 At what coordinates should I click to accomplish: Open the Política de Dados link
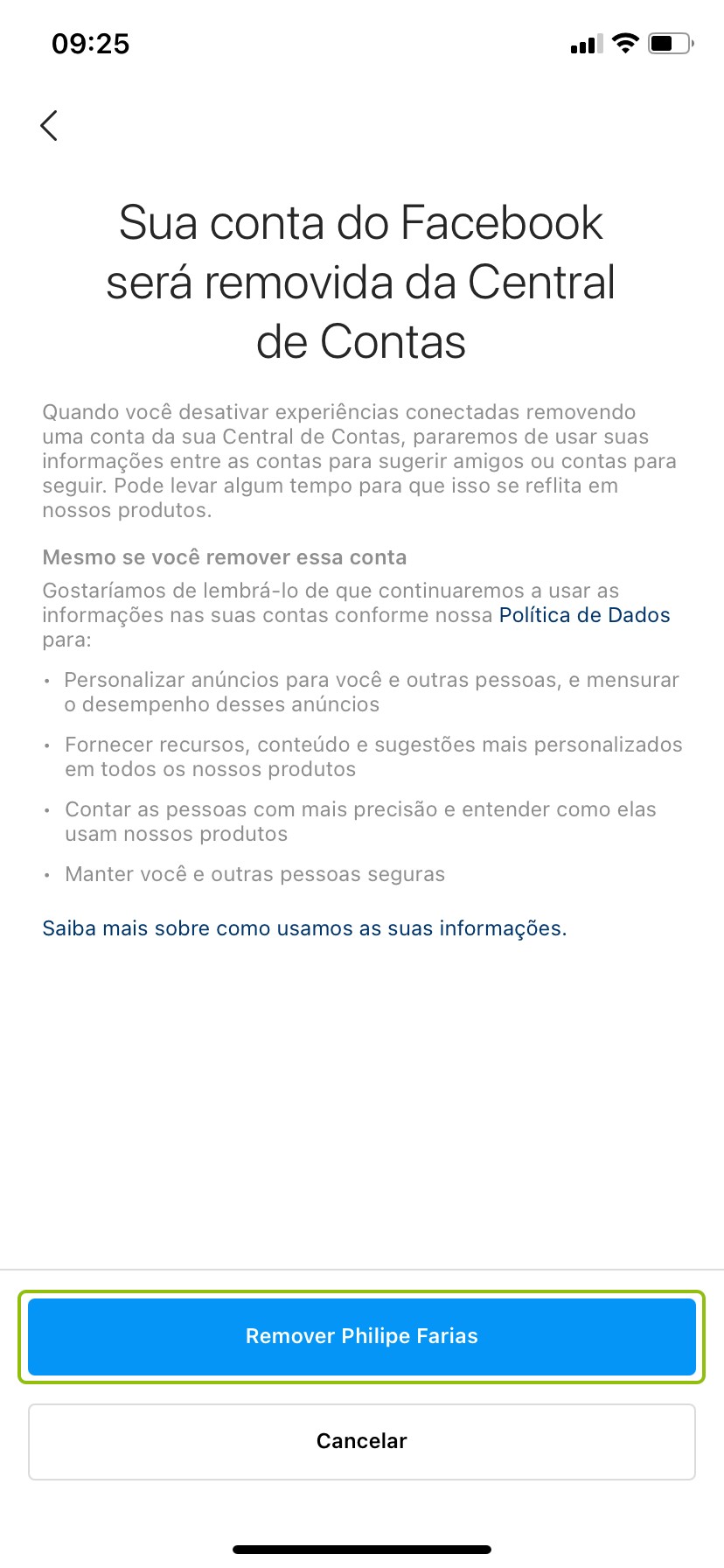(584, 615)
